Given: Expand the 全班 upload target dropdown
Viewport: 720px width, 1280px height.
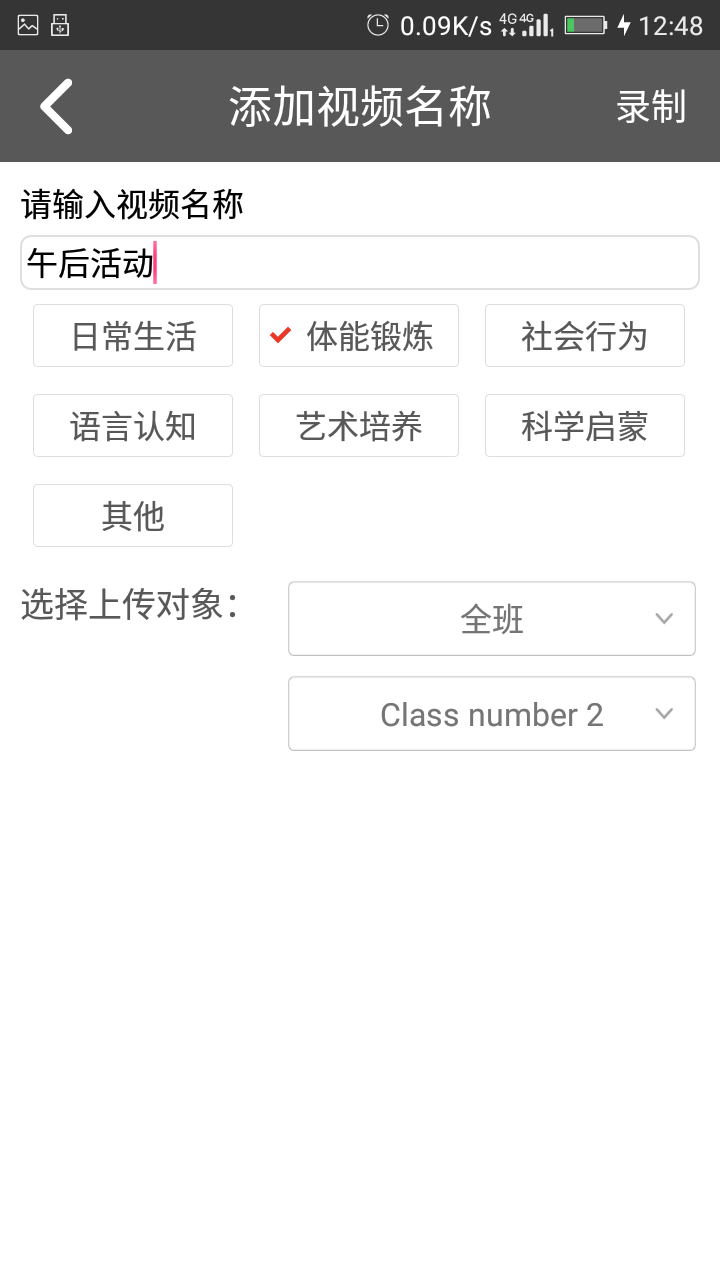Looking at the screenshot, I should (x=492, y=619).
